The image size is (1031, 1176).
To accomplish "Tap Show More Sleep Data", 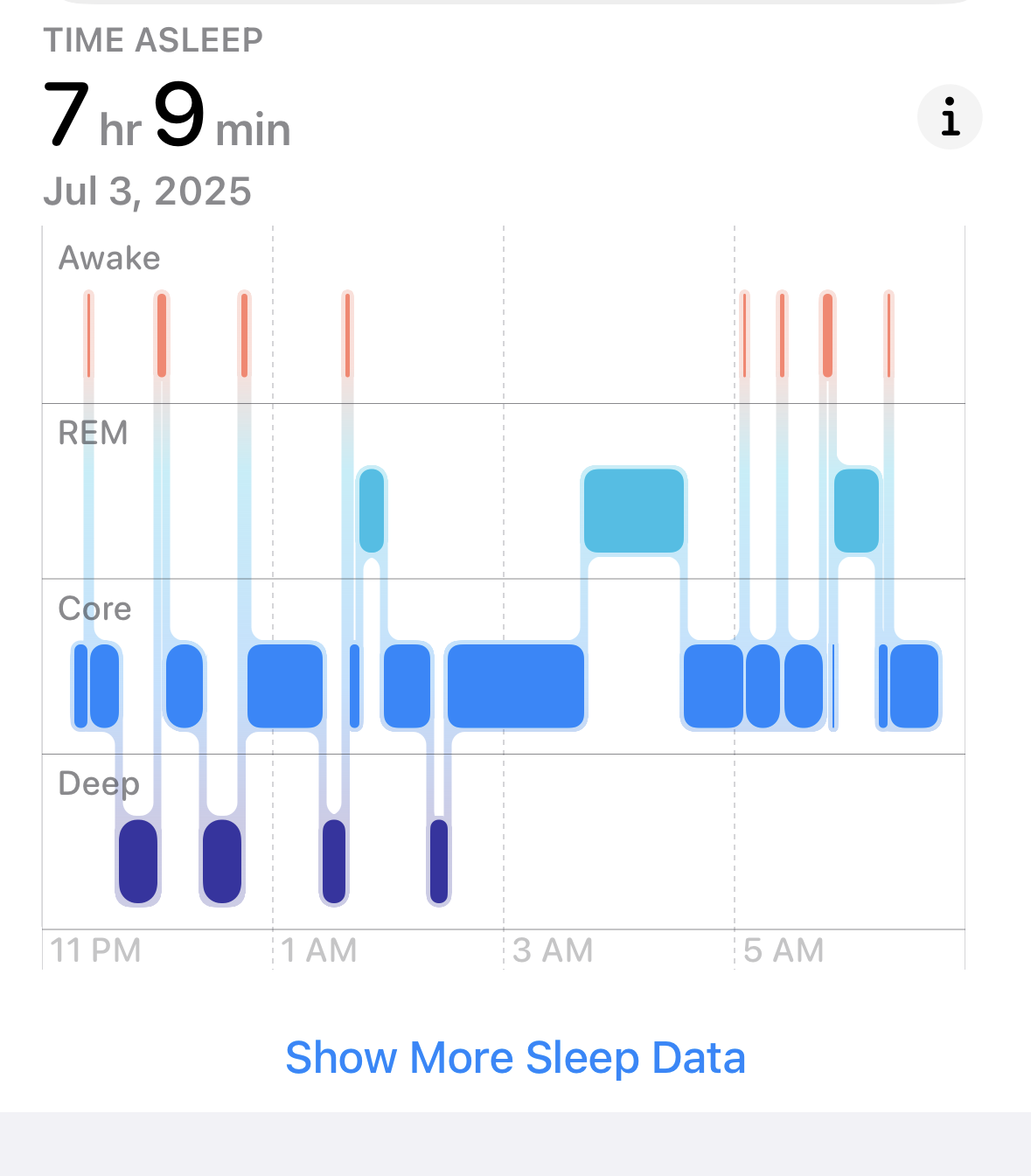I will [x=515, y=1058].
